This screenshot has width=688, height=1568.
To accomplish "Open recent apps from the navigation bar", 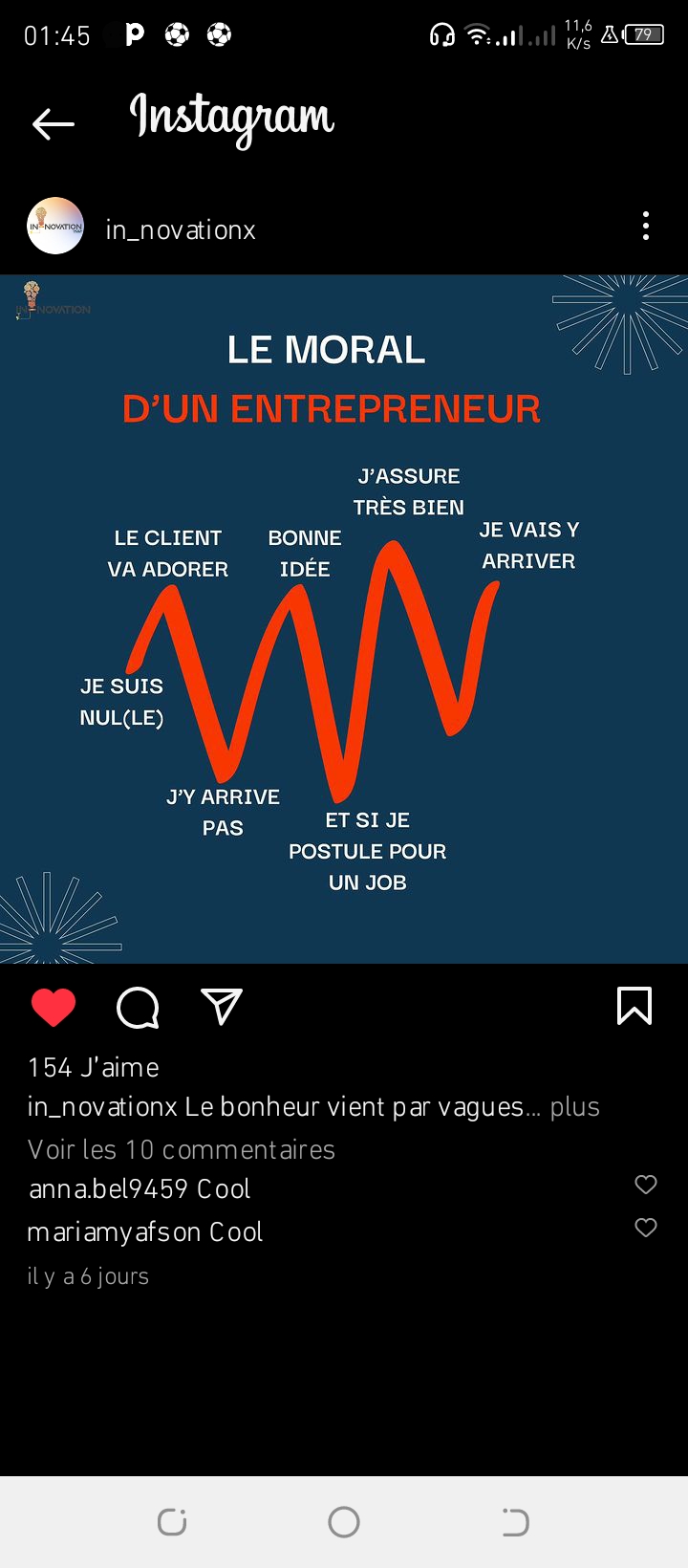I will (172, 1521).
